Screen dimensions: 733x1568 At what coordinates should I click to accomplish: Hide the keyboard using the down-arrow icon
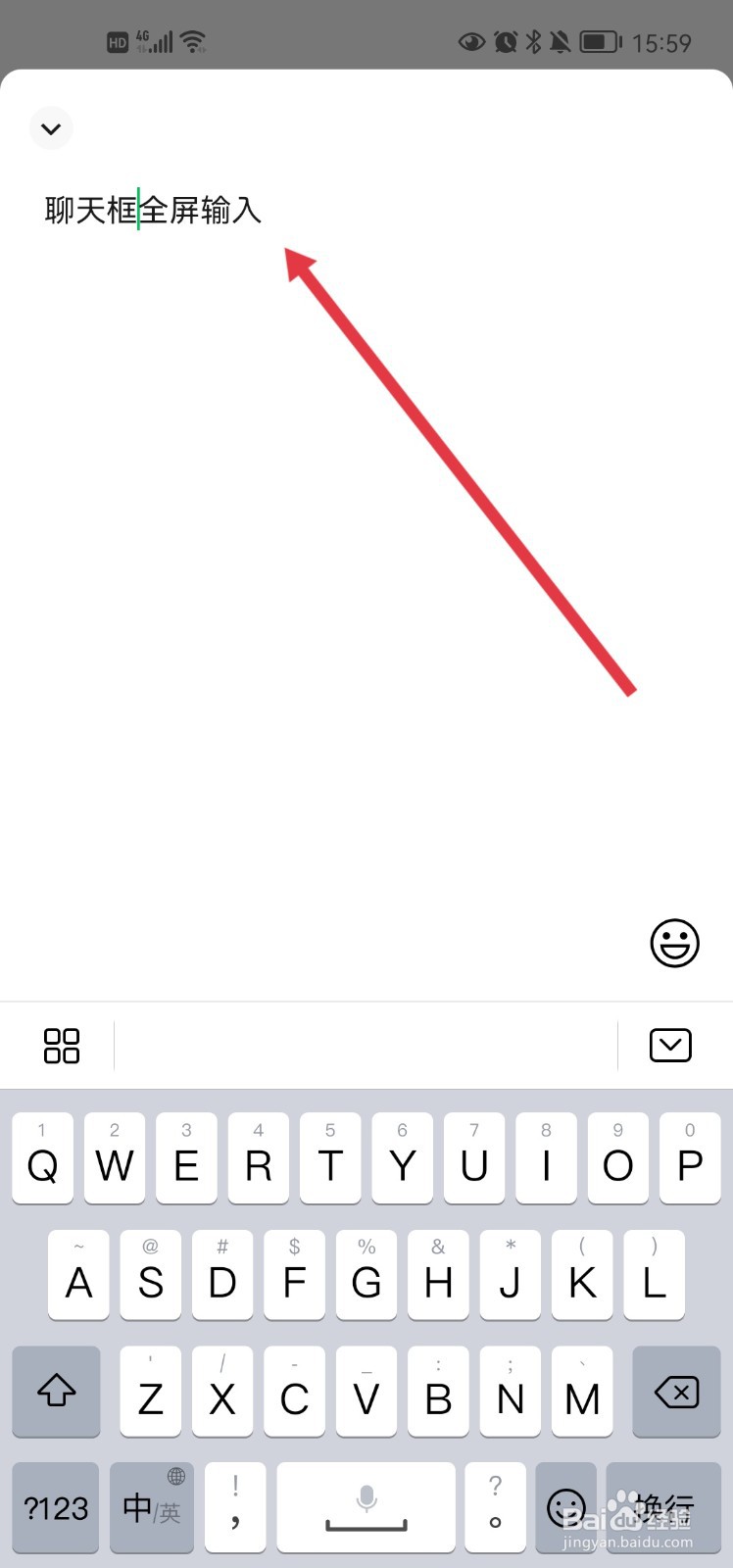click(670, 1045)
